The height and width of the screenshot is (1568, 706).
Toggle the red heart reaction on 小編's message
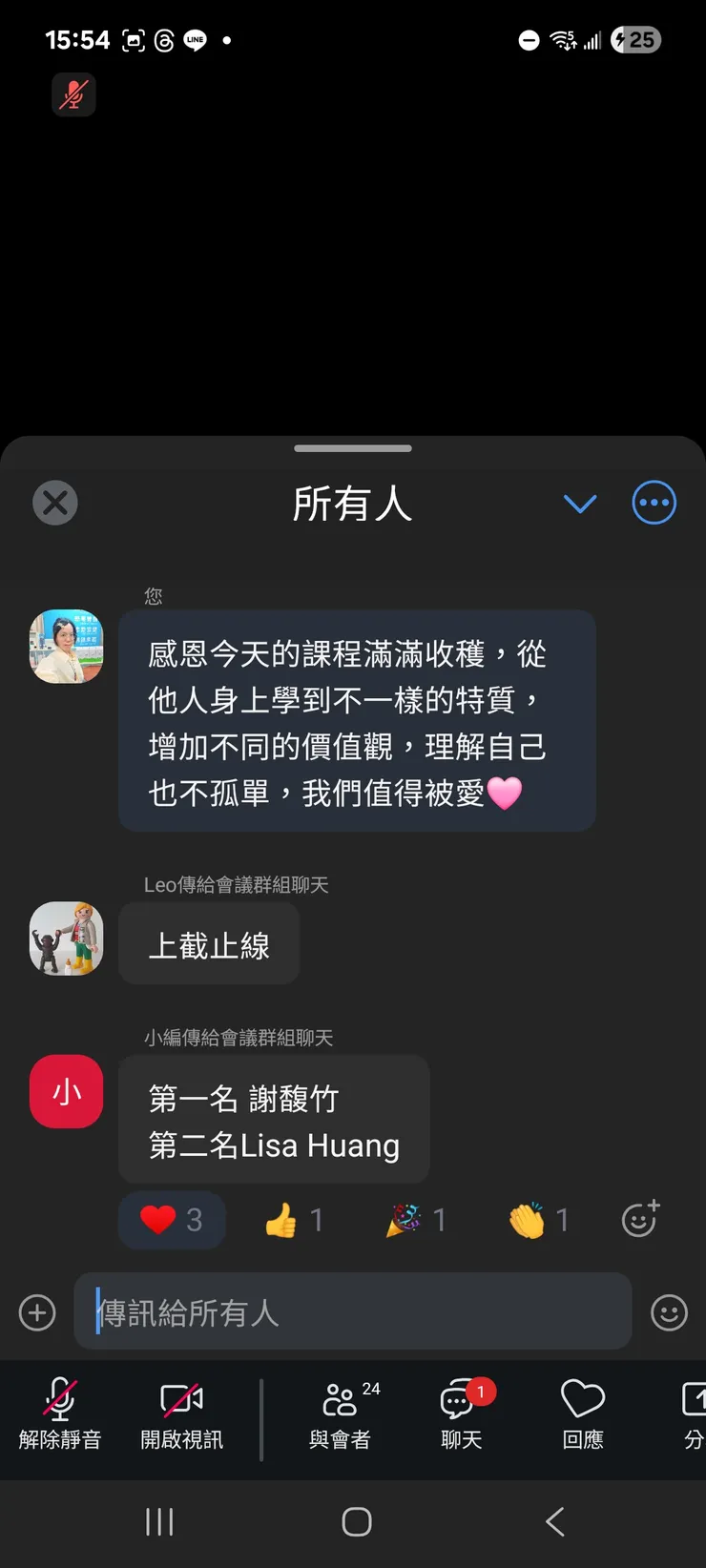tap(172, 1220)
